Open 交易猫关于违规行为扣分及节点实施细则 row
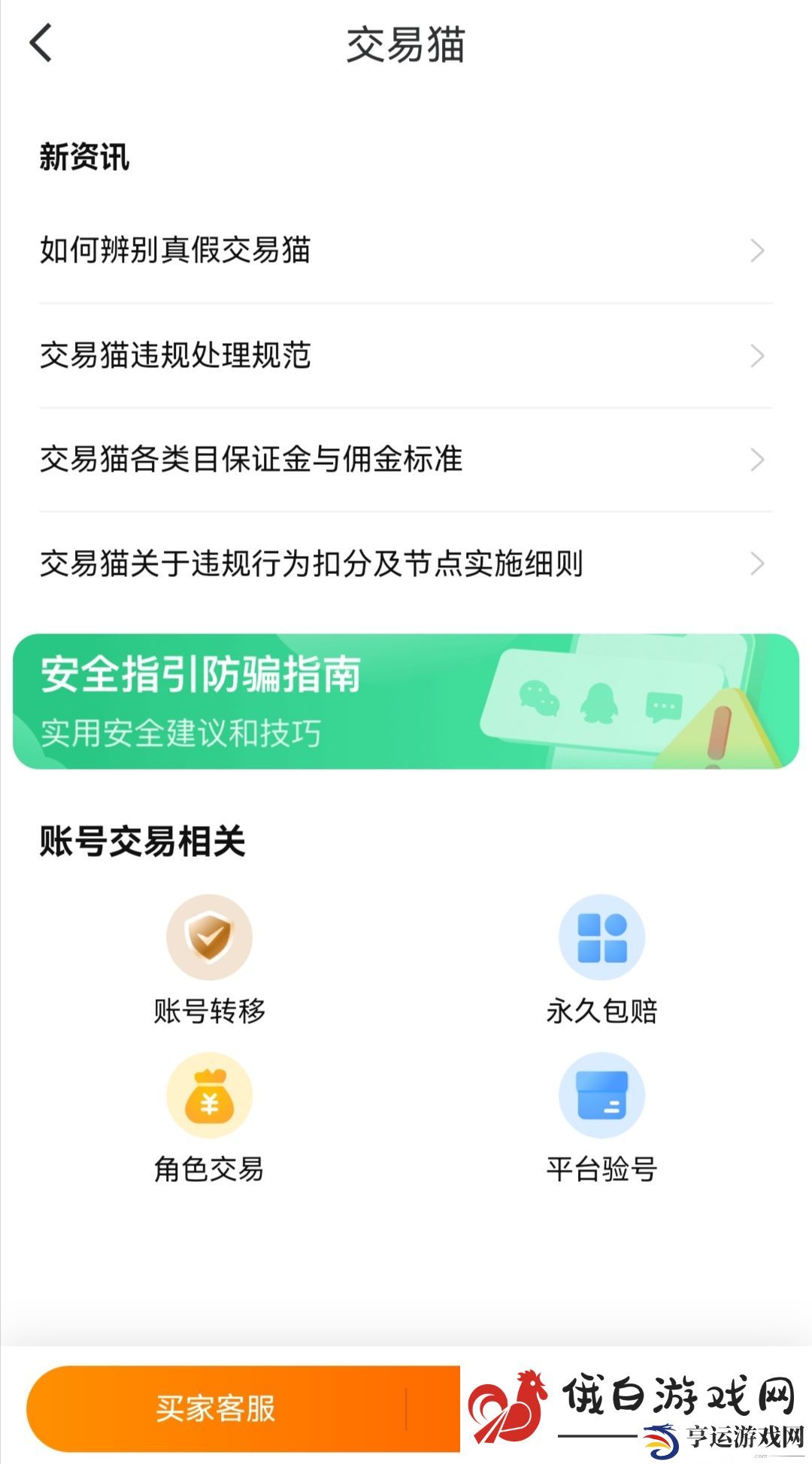 pyautogui.click(x=406, y=563)
